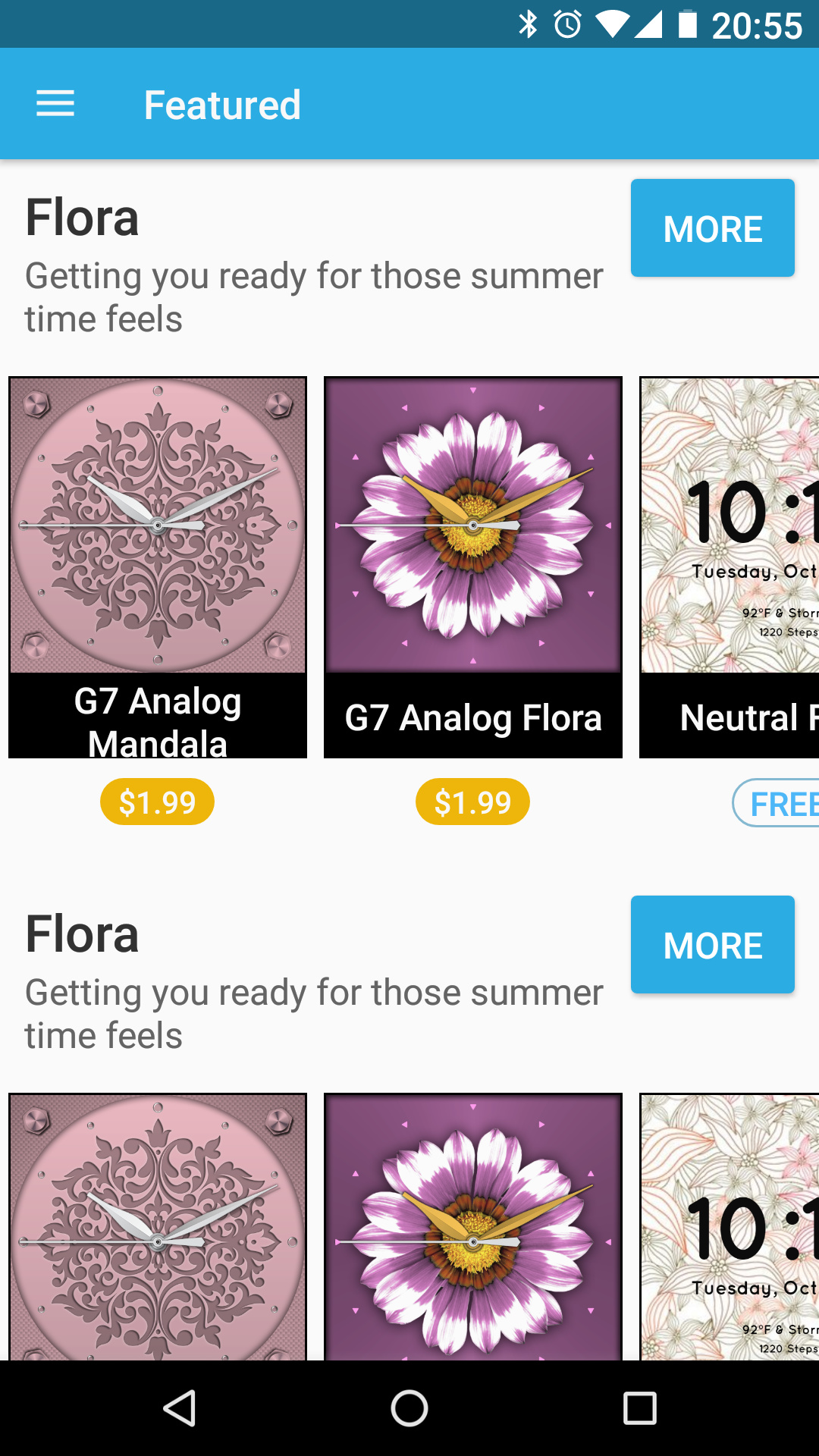
Task: Tap MORE beside the first Flora section
Action: (x=712, y=228)
